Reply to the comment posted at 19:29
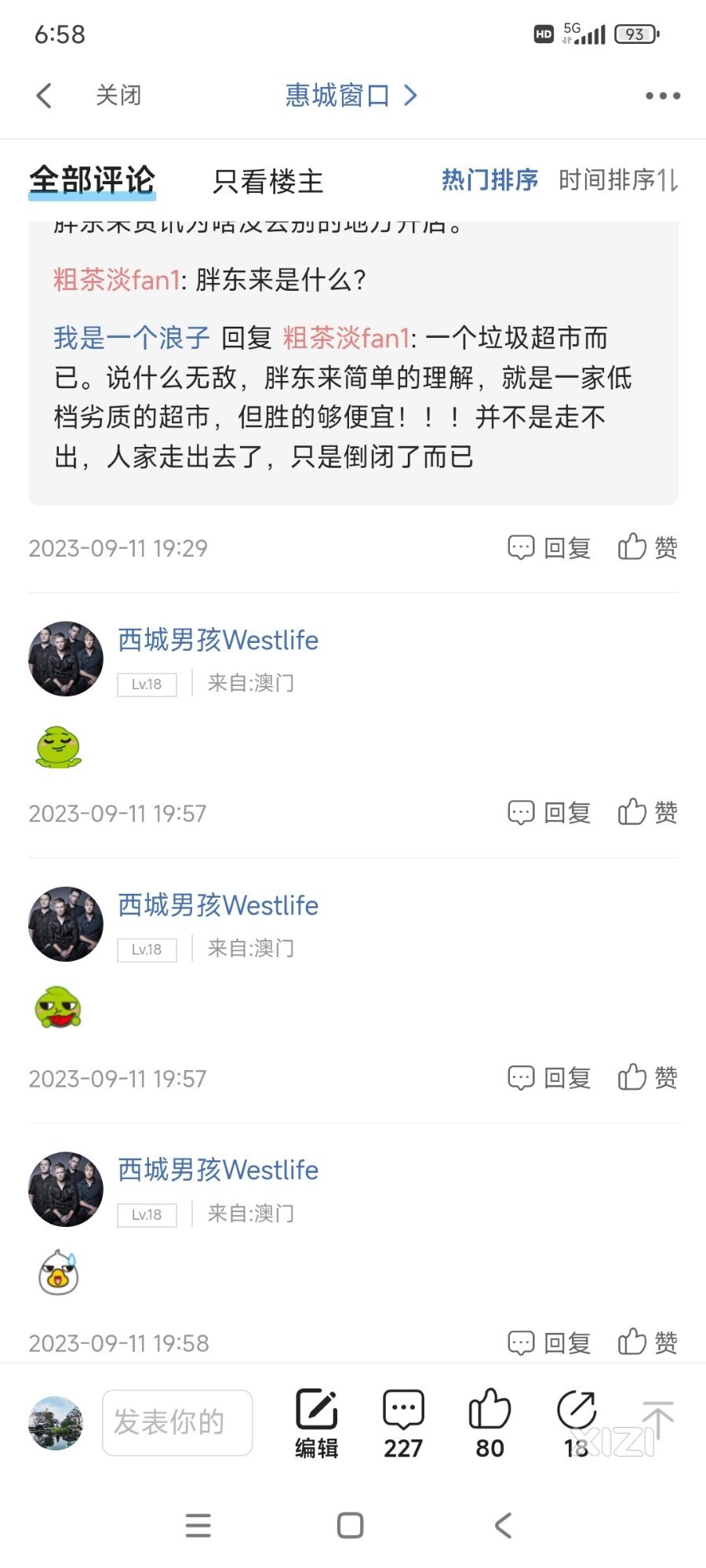 tap(549, 547)
